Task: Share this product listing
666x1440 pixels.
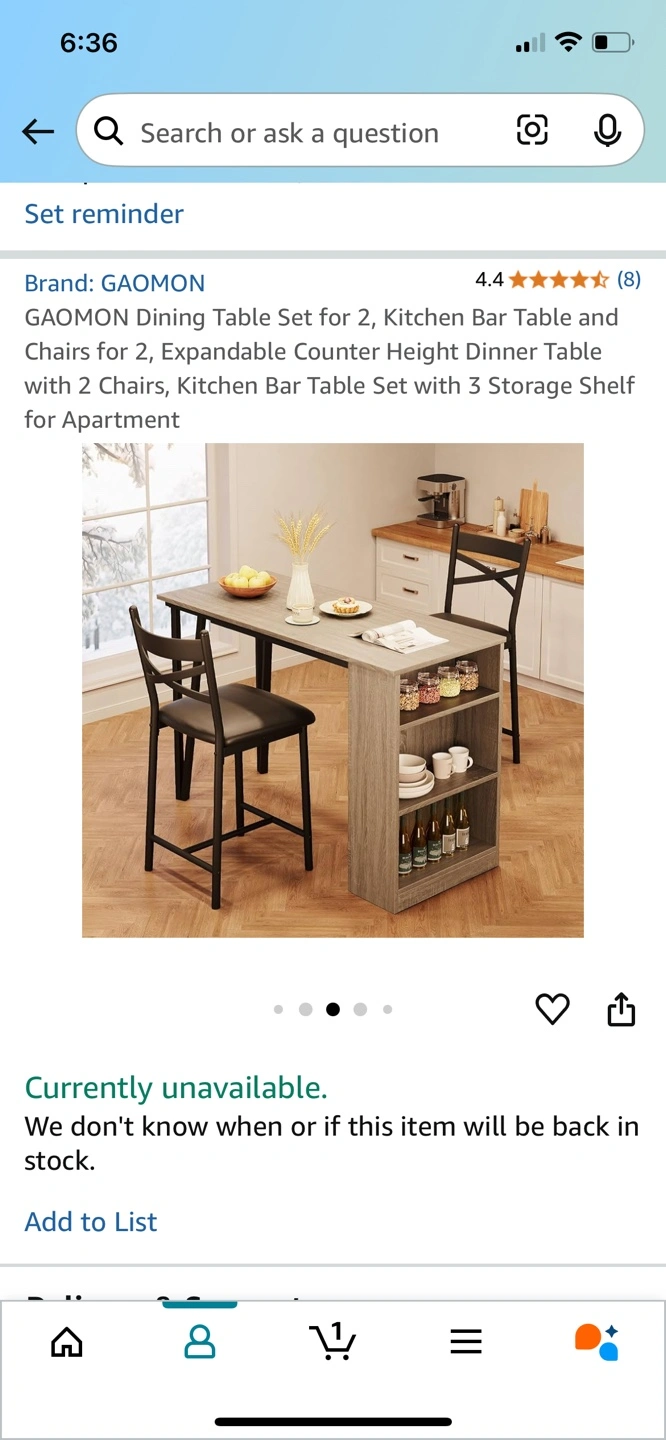Action: (621, 1008)
